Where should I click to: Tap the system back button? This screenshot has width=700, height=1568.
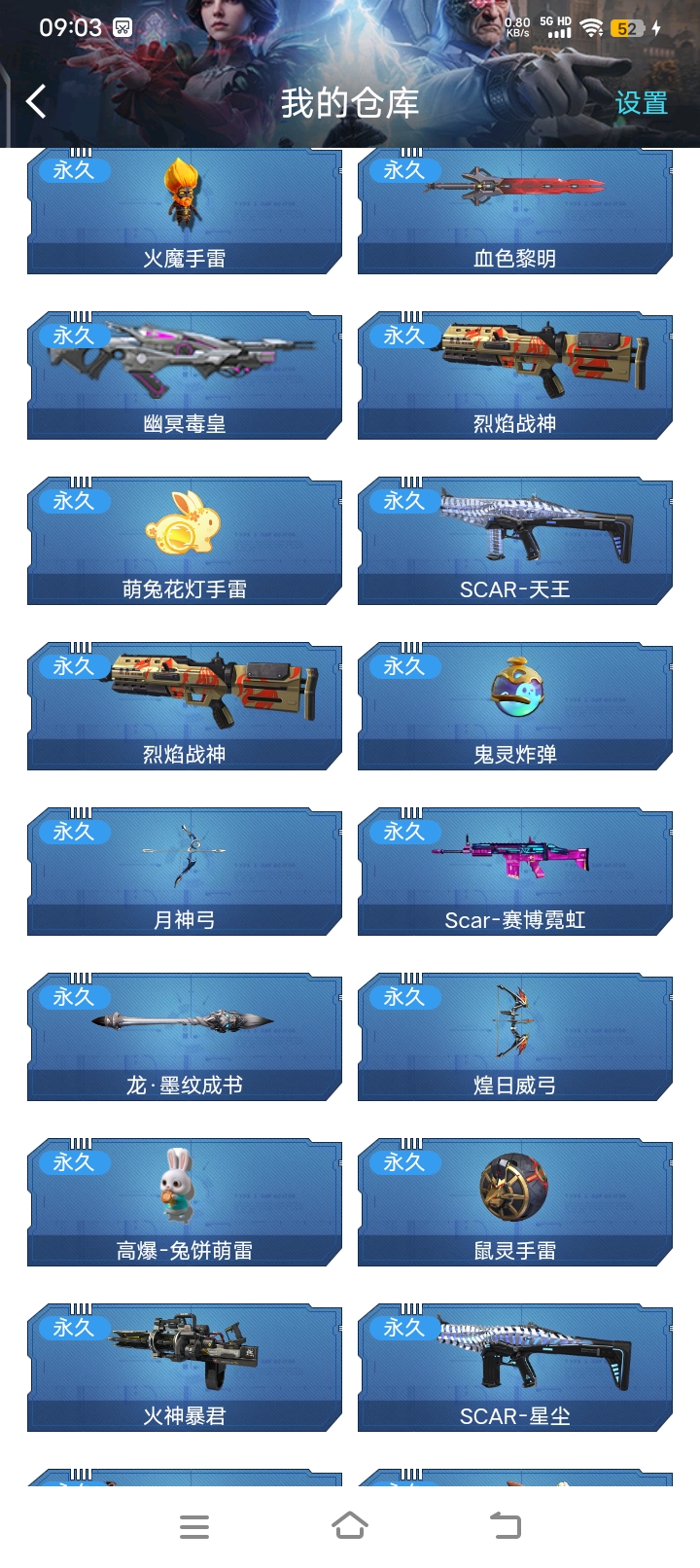click(x=506, y=1526)
